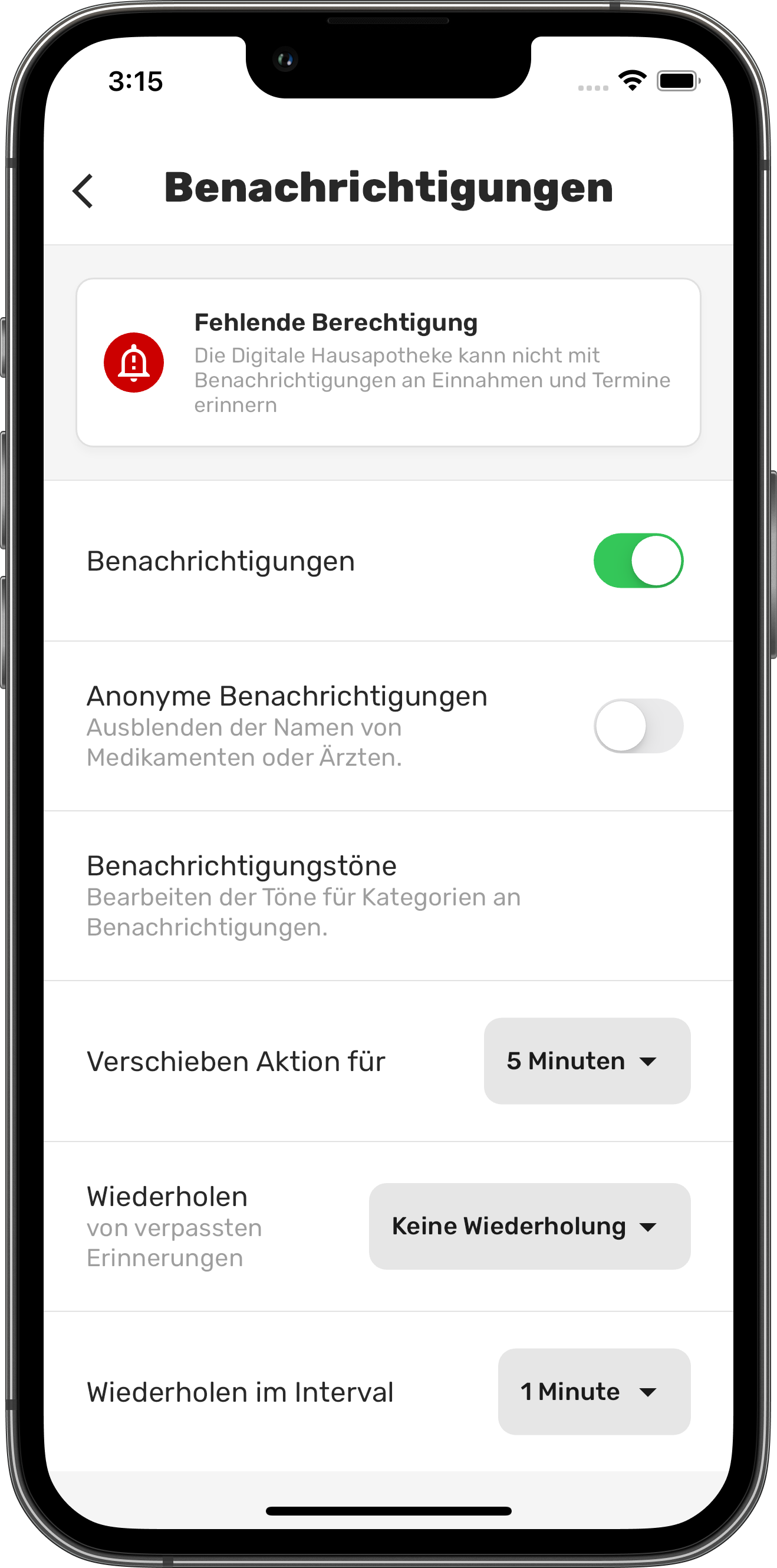Open the Fehlende Berechtigung card
The height and width of the screenshot is (1568, 777).
point(388,362)
